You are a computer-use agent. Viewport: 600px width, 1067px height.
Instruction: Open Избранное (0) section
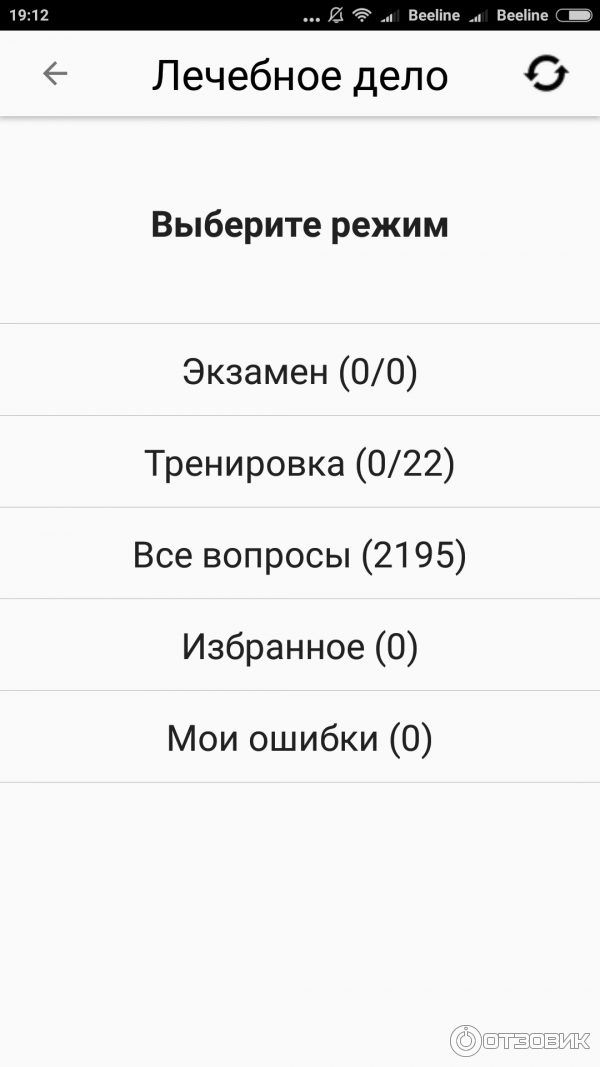300,648
